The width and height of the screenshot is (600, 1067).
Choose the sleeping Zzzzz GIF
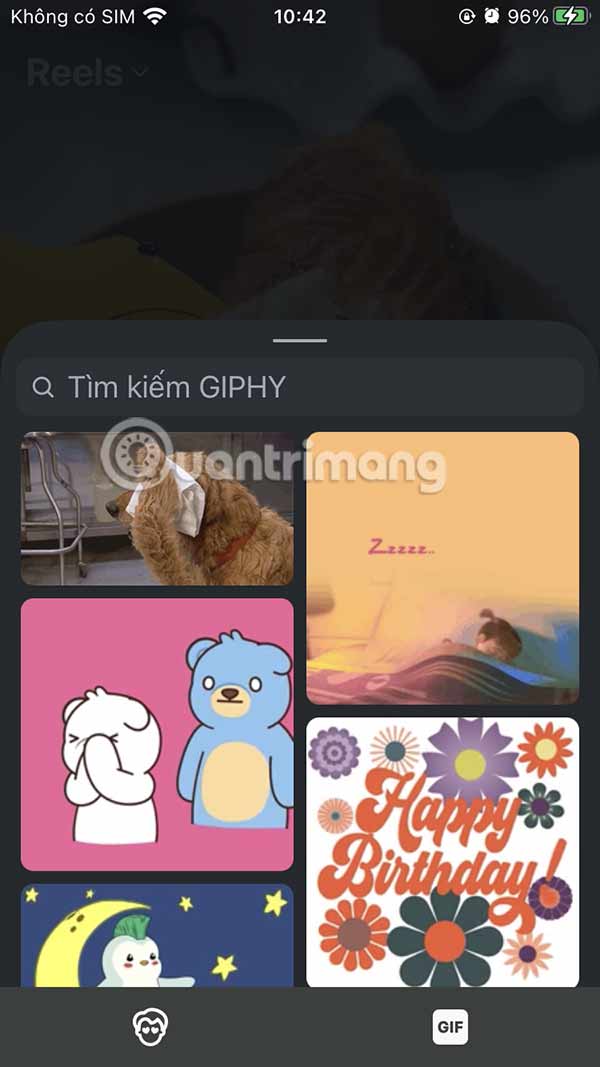coord(442,568)
